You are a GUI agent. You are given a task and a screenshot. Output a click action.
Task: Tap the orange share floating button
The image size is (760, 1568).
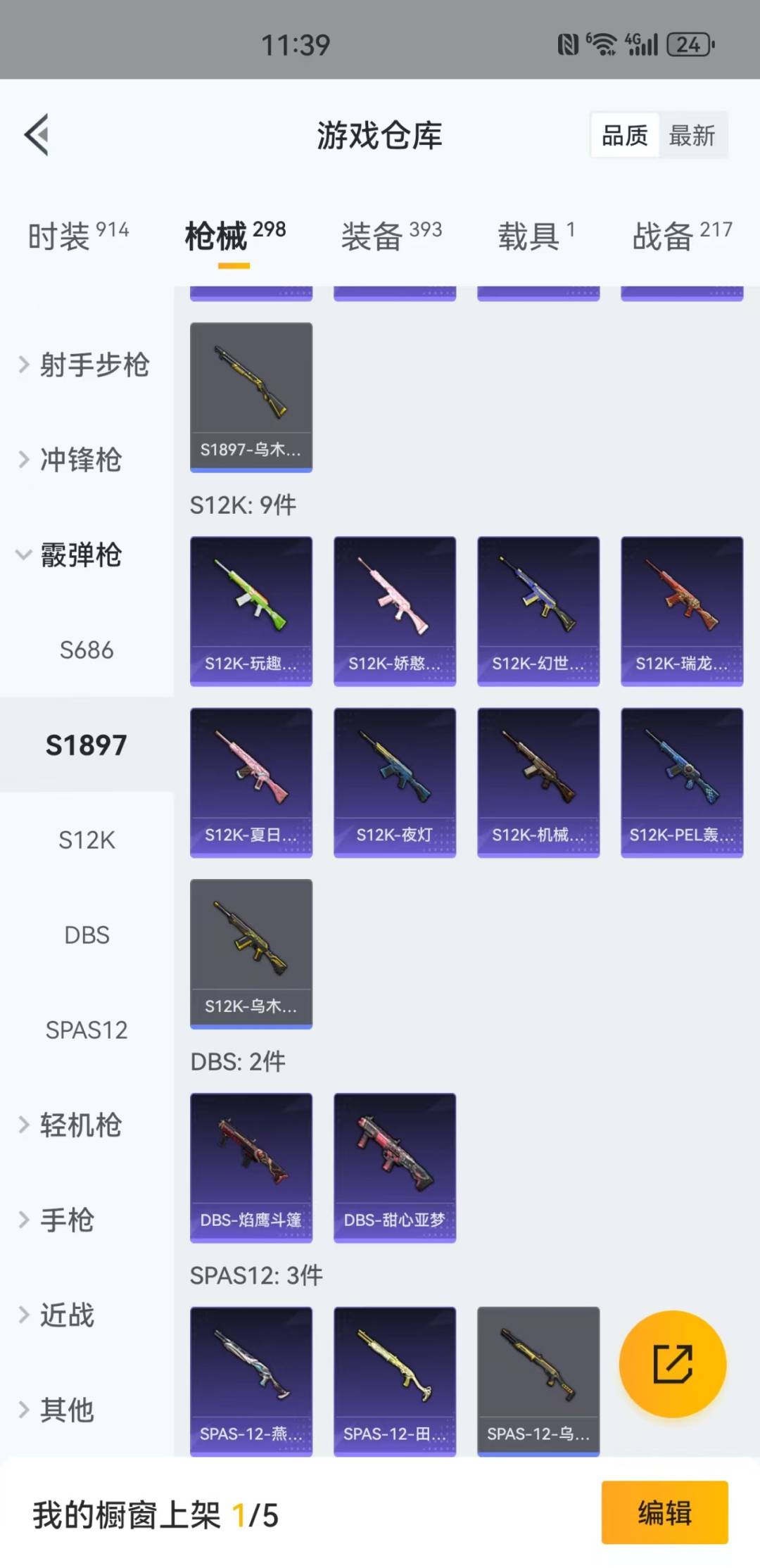672,1363
